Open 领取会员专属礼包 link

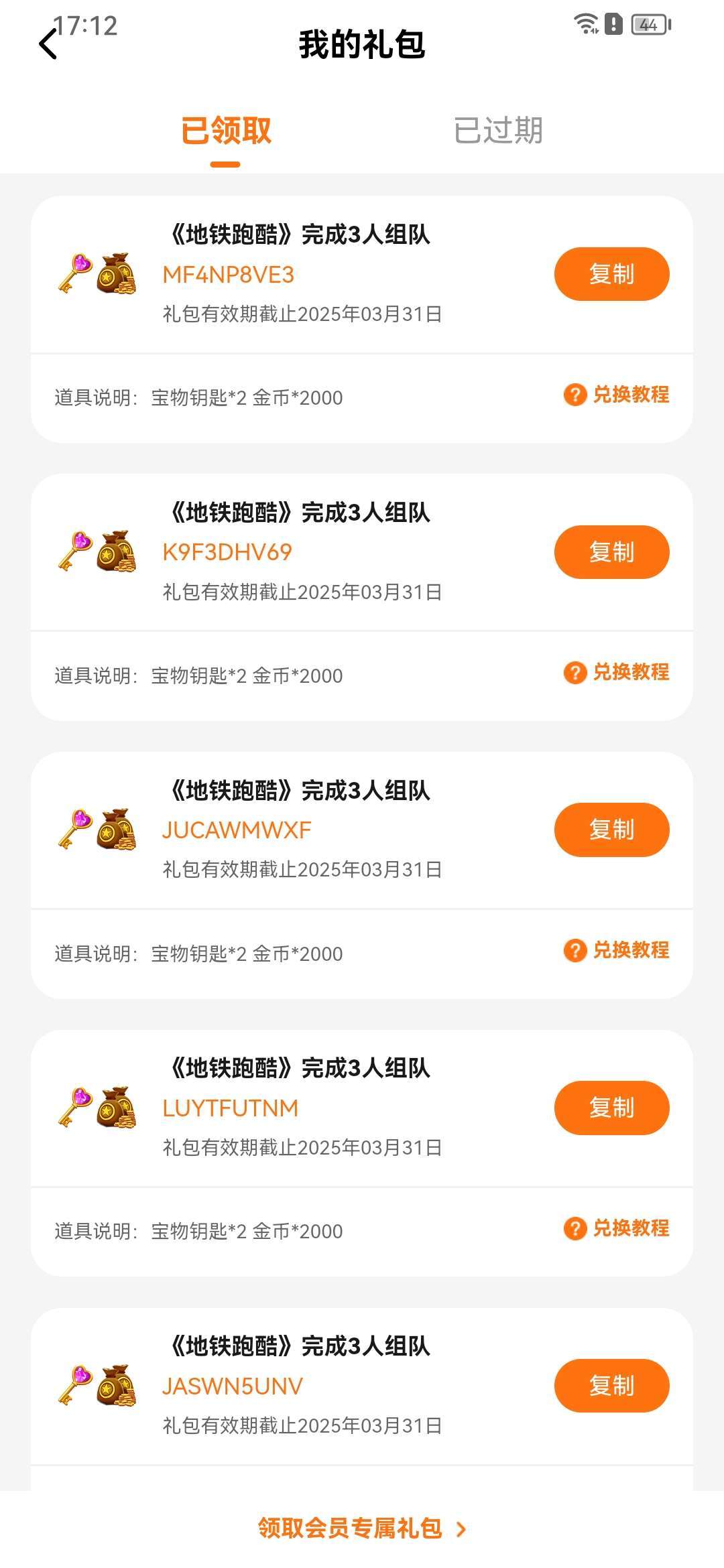pos(362,1528)
